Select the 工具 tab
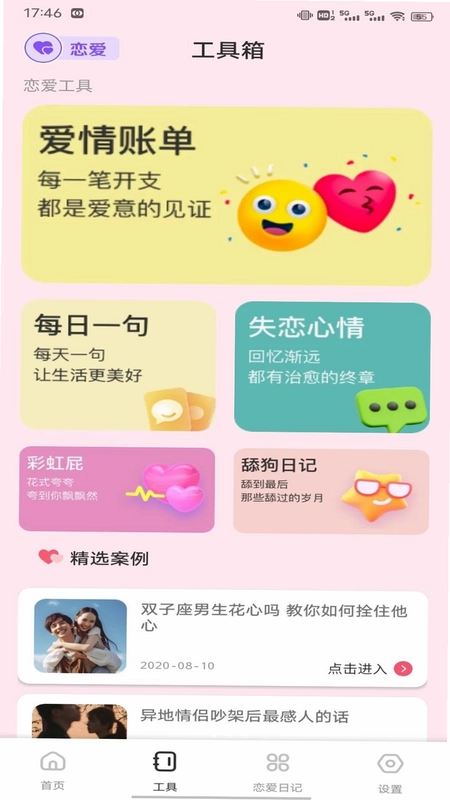The width and height of the screenshot is (450, 800). click(x=165, y=770)
